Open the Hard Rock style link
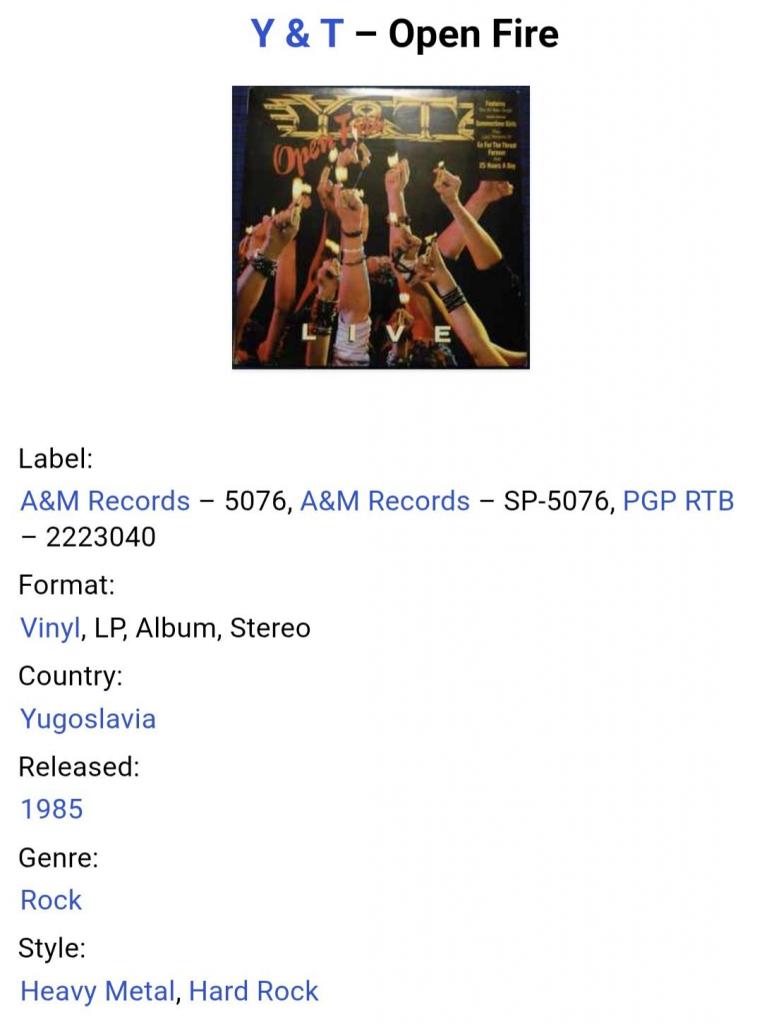 pos(253,991)
